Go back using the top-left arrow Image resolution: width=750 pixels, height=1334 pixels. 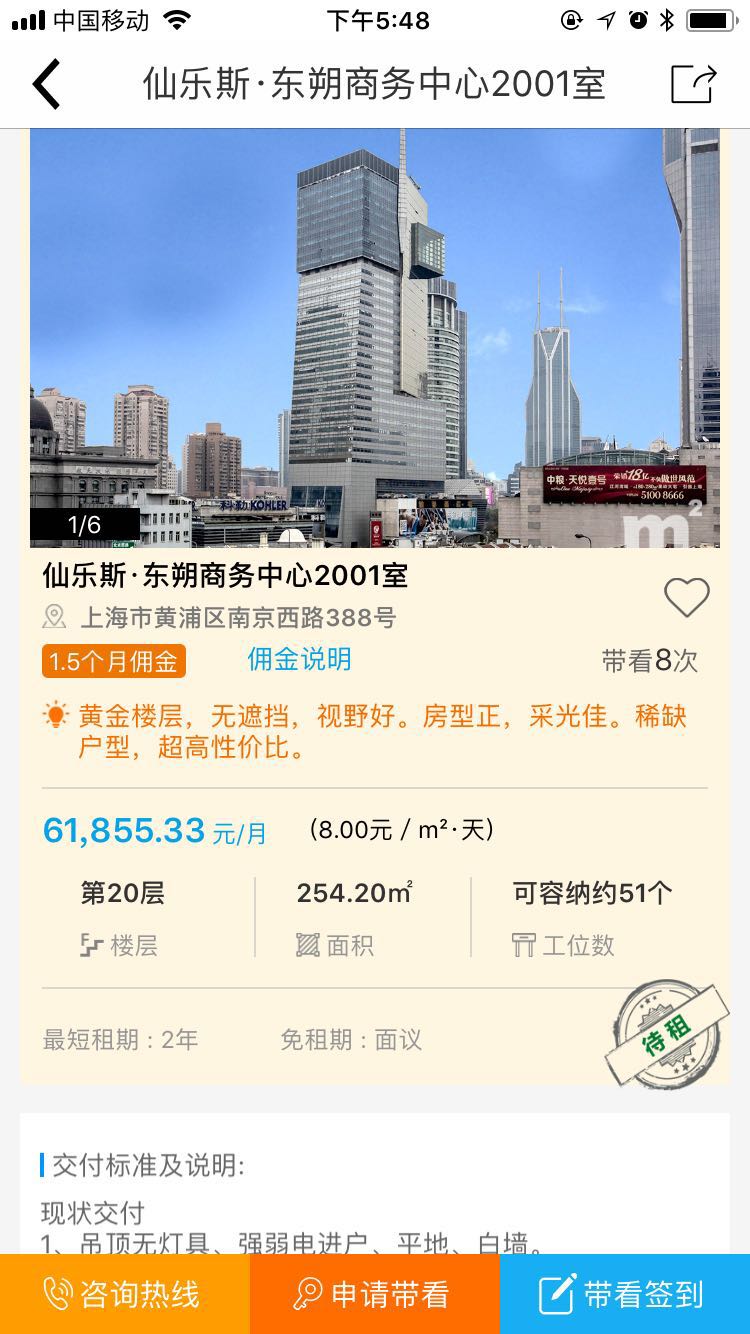pos(47,84)
